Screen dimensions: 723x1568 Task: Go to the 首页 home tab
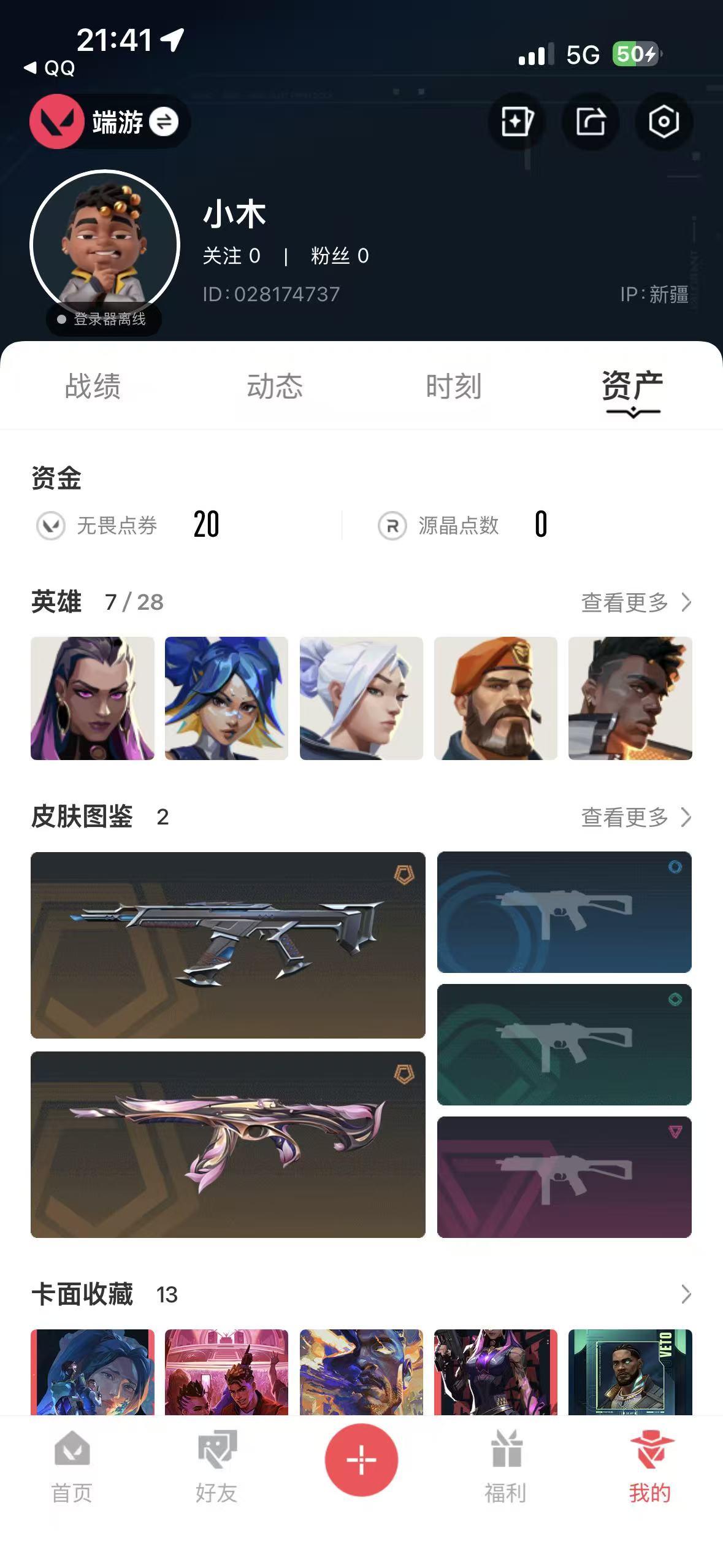point(72,1466)
